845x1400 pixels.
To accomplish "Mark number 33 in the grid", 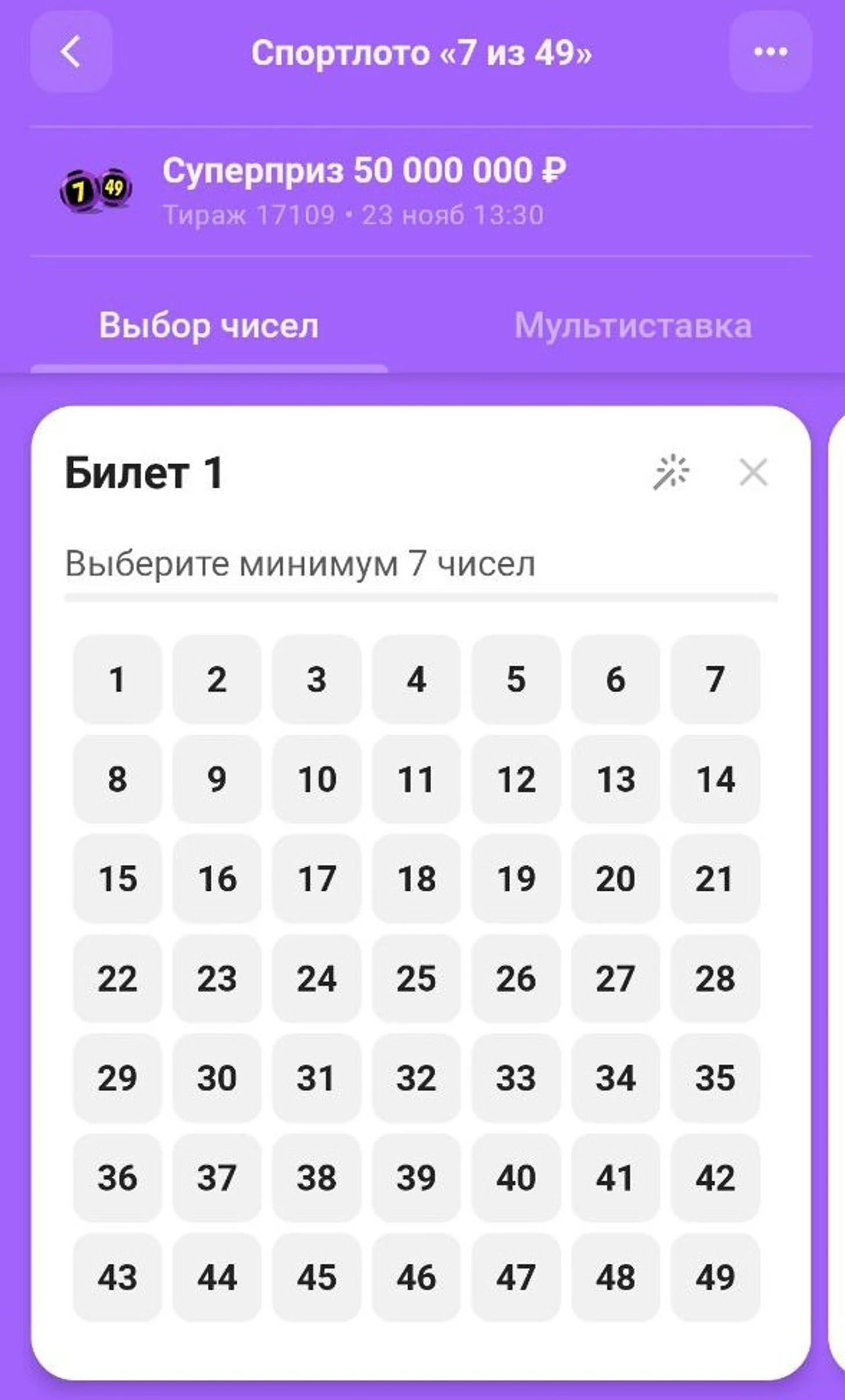I will pos(516,1078).
